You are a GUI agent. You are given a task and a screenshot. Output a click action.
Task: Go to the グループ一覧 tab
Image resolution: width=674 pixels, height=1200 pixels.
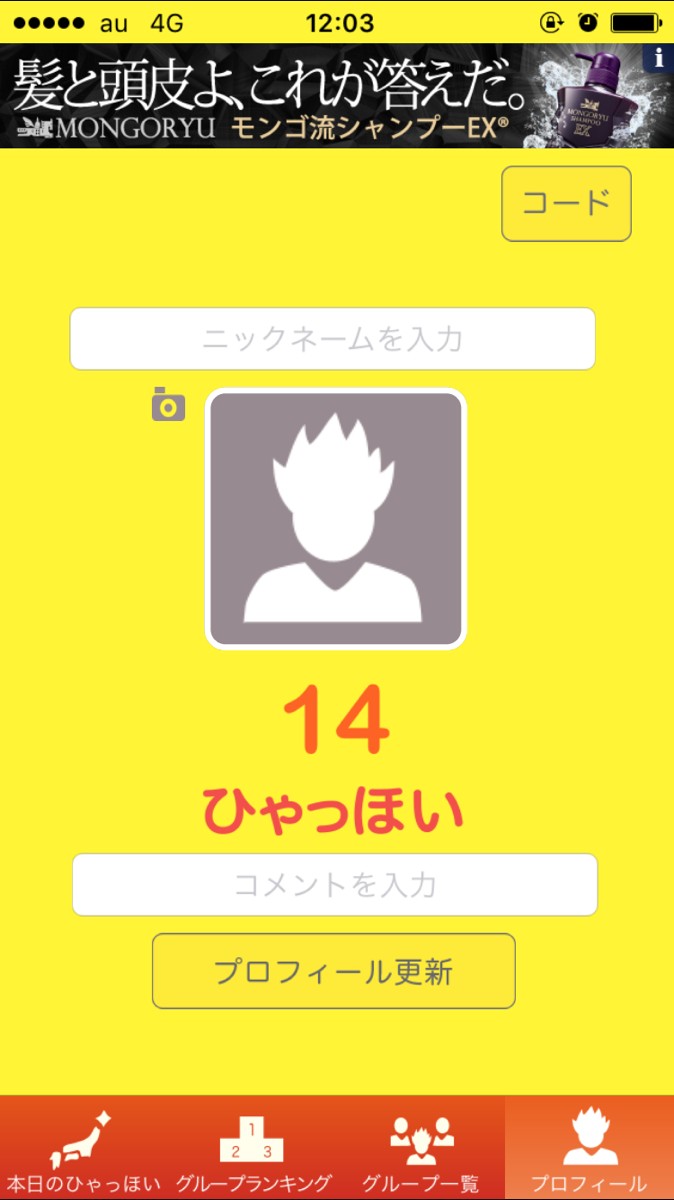(421, 1148)
